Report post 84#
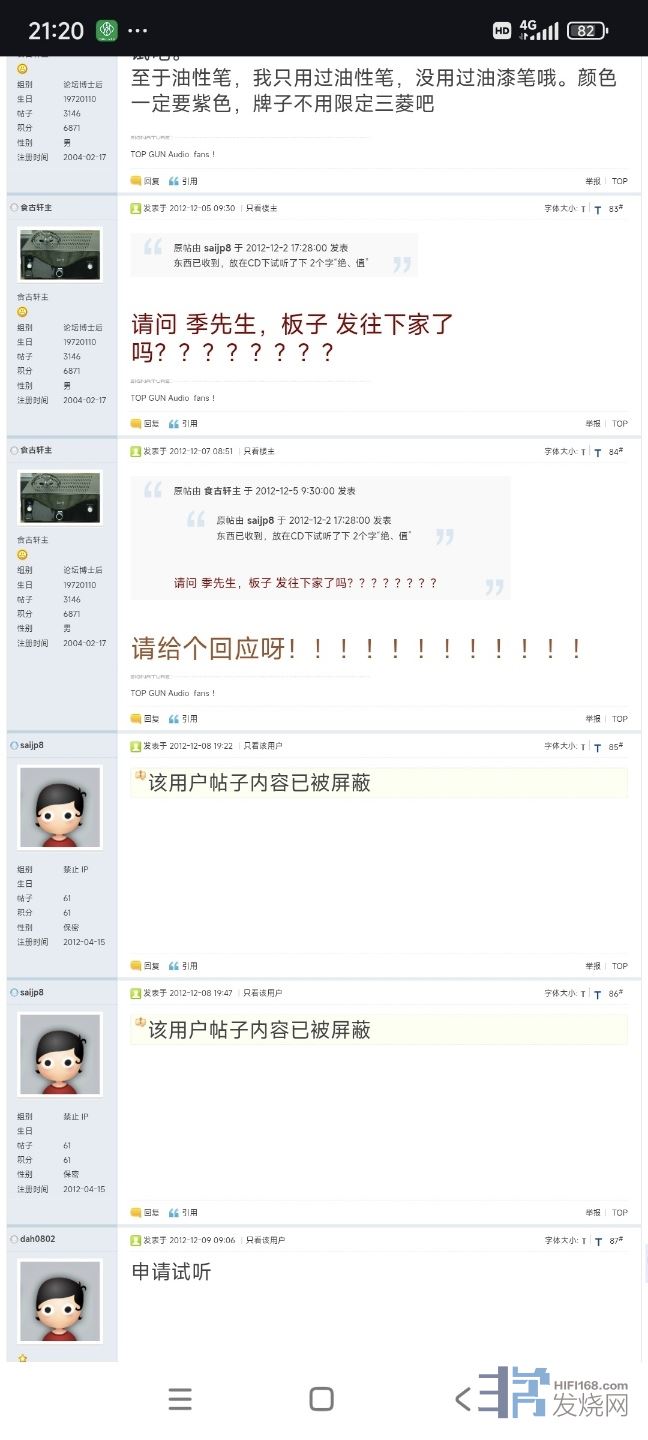This screenshot has width=648, height=1440. [x=593, y=719]
